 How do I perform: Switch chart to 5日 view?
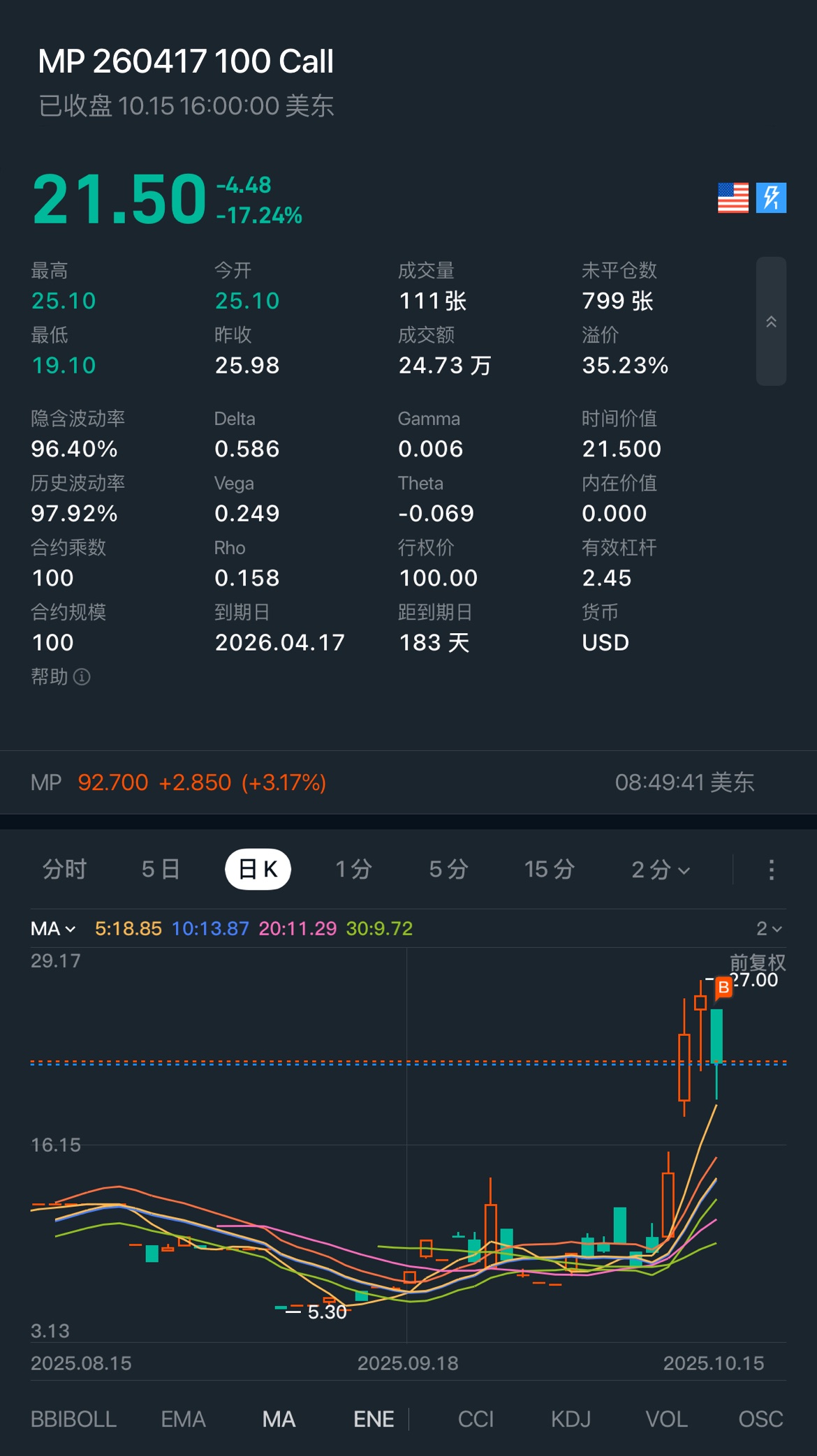pos(161,869)
